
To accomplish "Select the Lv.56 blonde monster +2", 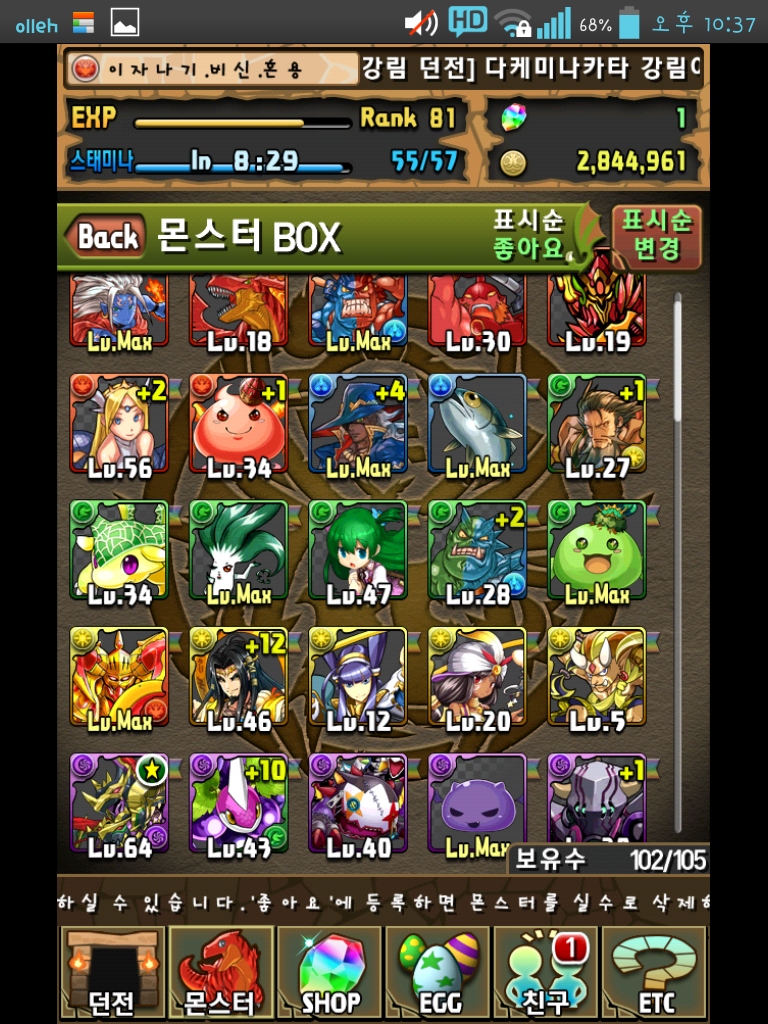I will point(119,424).
